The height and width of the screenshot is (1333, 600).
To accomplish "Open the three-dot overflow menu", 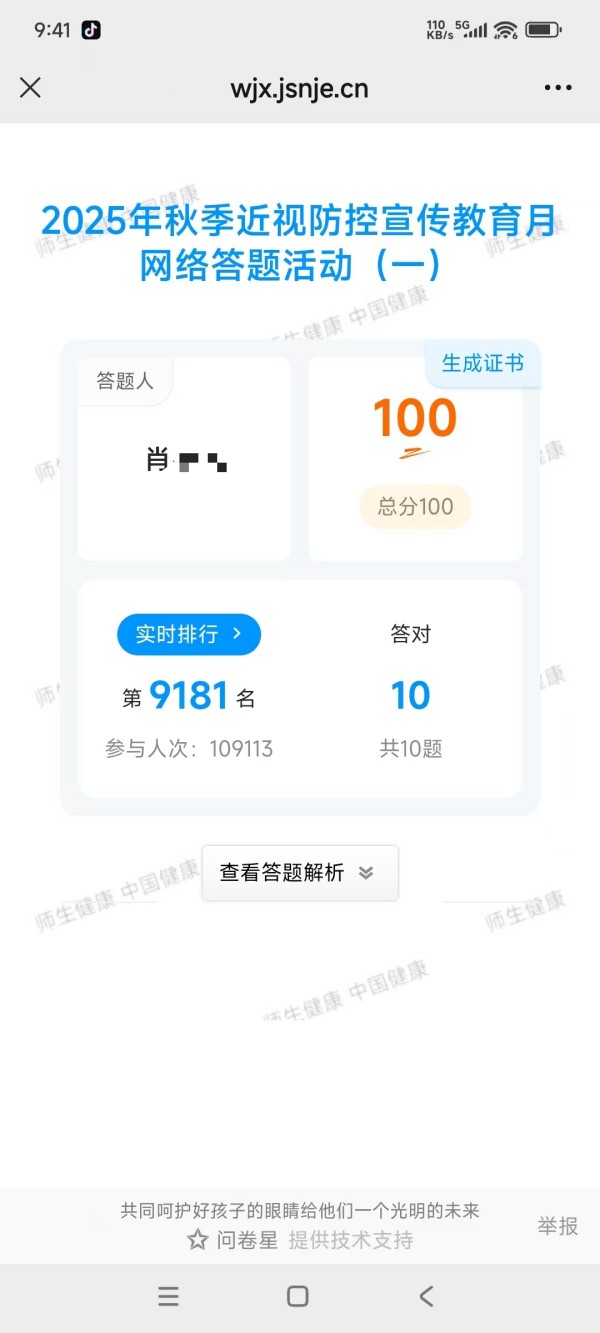I will click(x=558, y=88).
